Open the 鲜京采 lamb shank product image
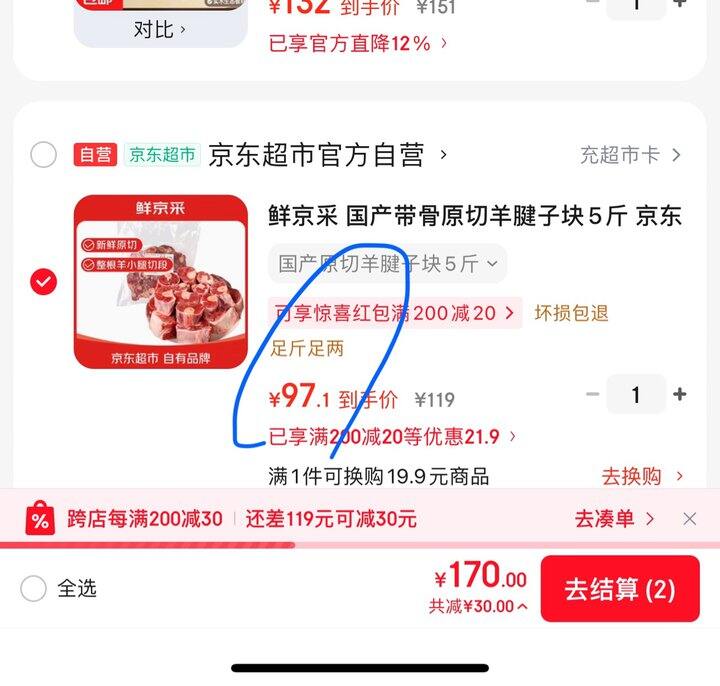The width and height of the screenshot is (720, 686). pos(160,282)
